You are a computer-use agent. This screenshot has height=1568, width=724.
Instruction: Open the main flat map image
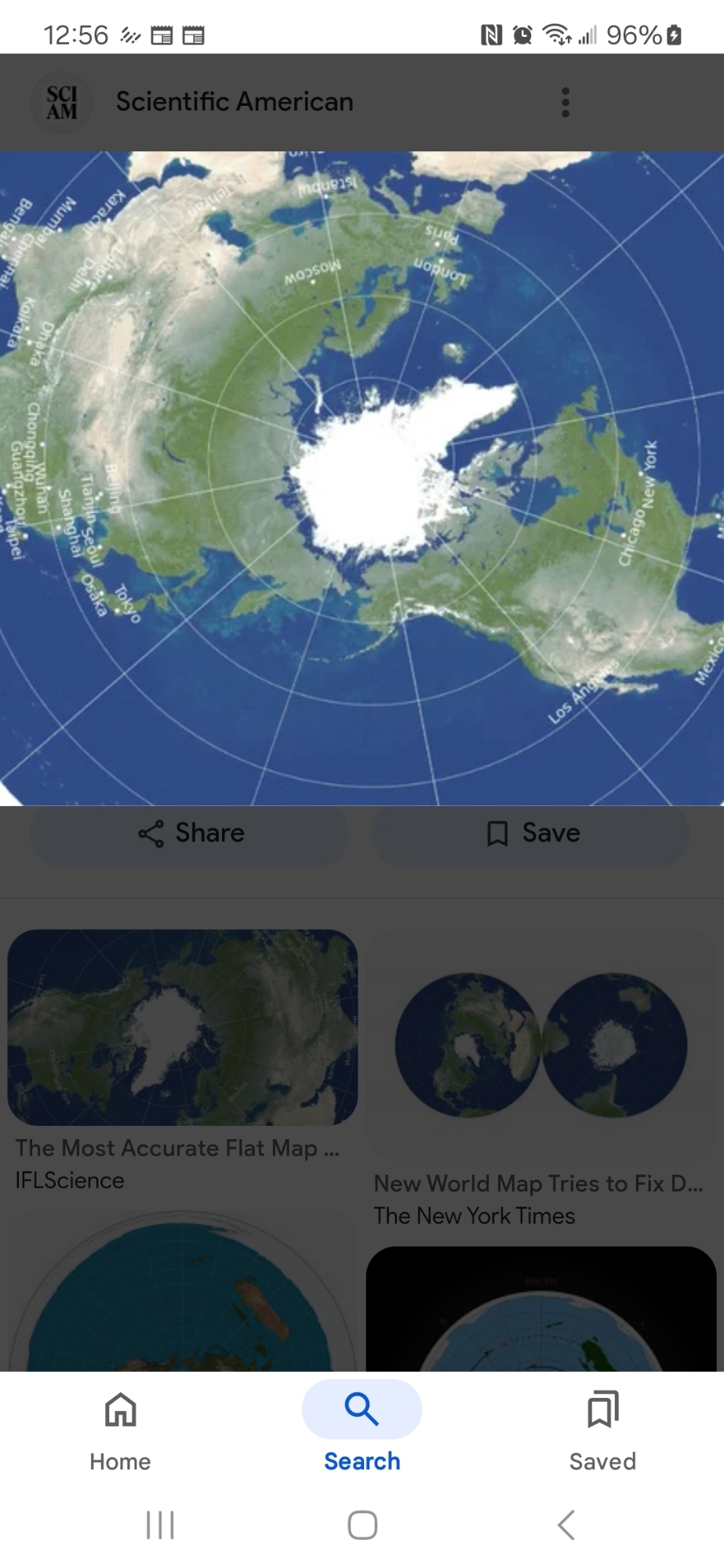click(362, 478)
